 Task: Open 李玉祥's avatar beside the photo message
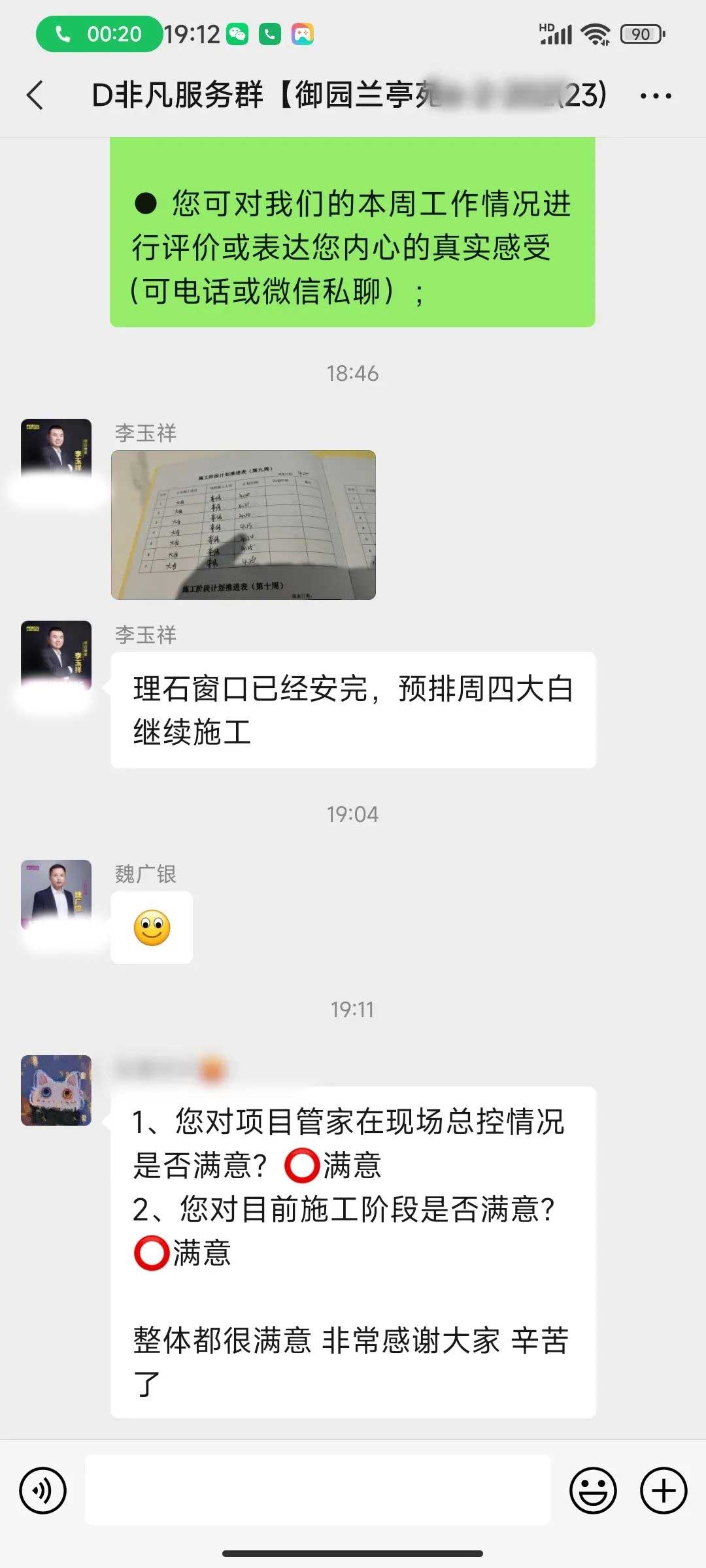tap(56, 451)
